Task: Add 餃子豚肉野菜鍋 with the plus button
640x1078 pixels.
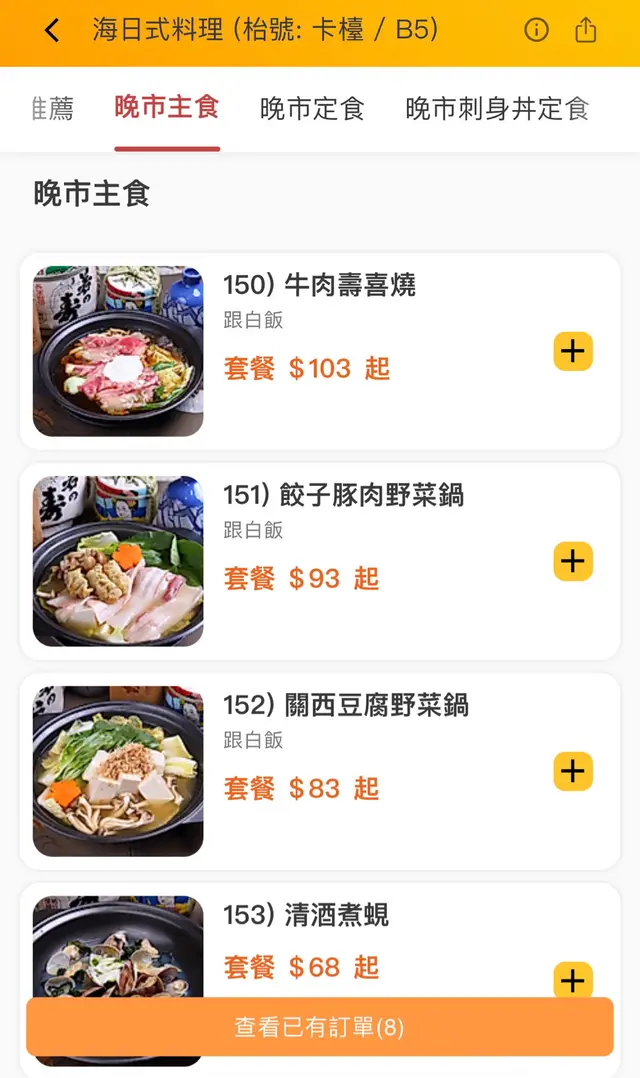Action: click(573, 562)
